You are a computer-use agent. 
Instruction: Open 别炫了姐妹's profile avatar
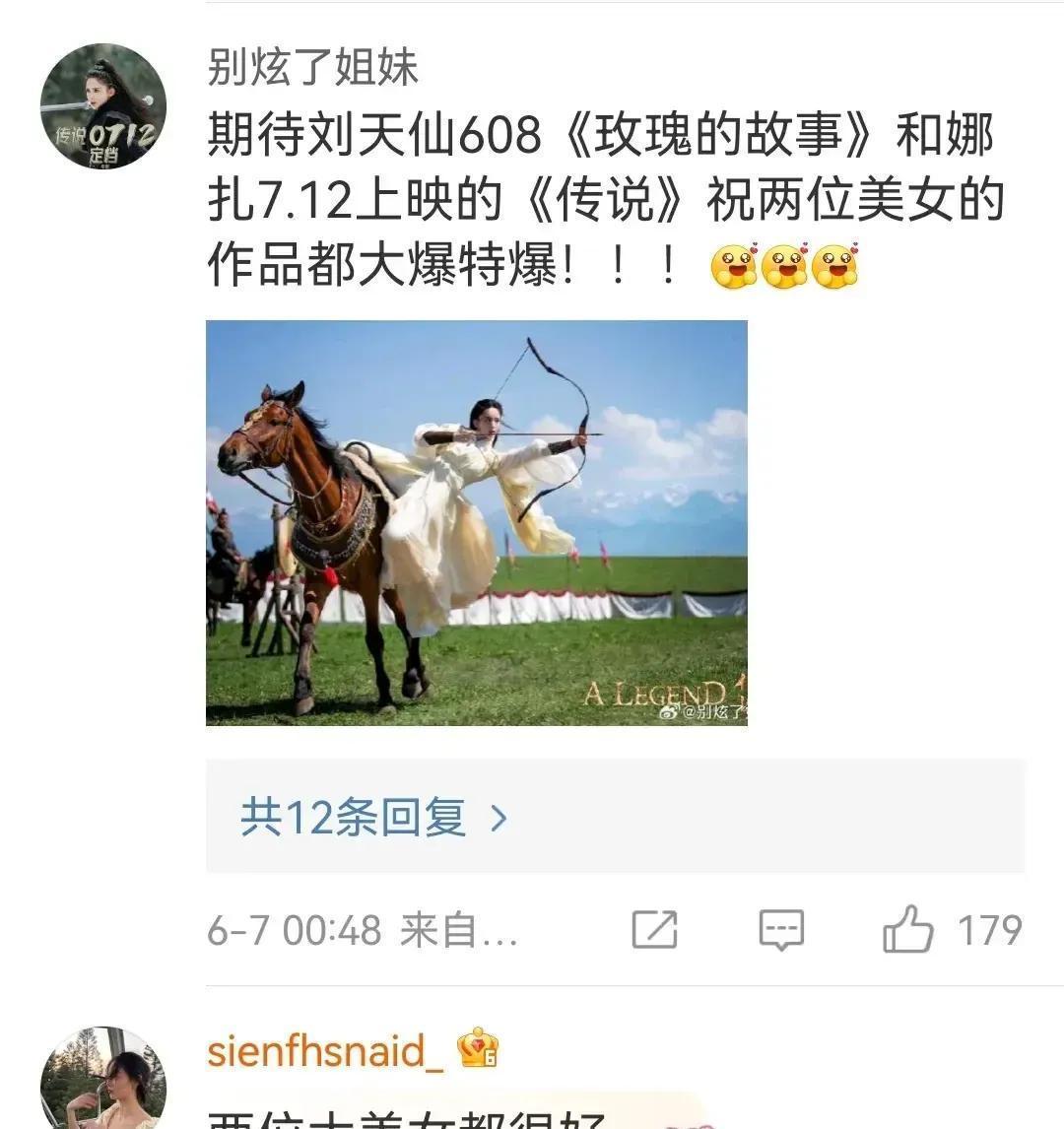click(102, 106)
